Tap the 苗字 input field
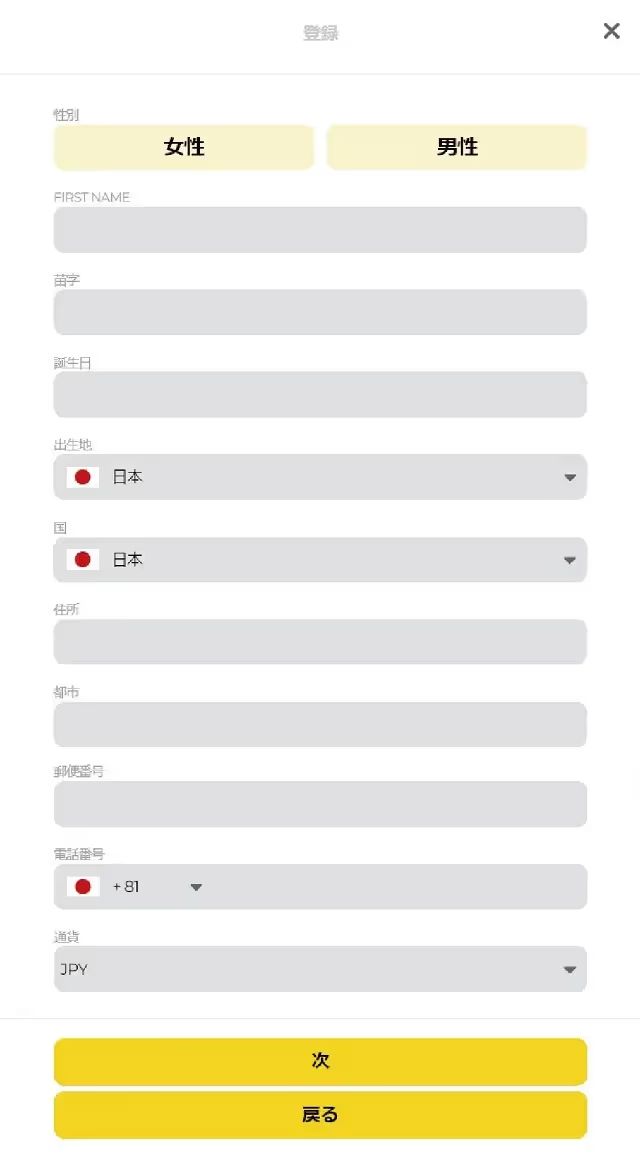Image resolution: width=640 pixels, height=1158 pixels. [x=320, y=312]
